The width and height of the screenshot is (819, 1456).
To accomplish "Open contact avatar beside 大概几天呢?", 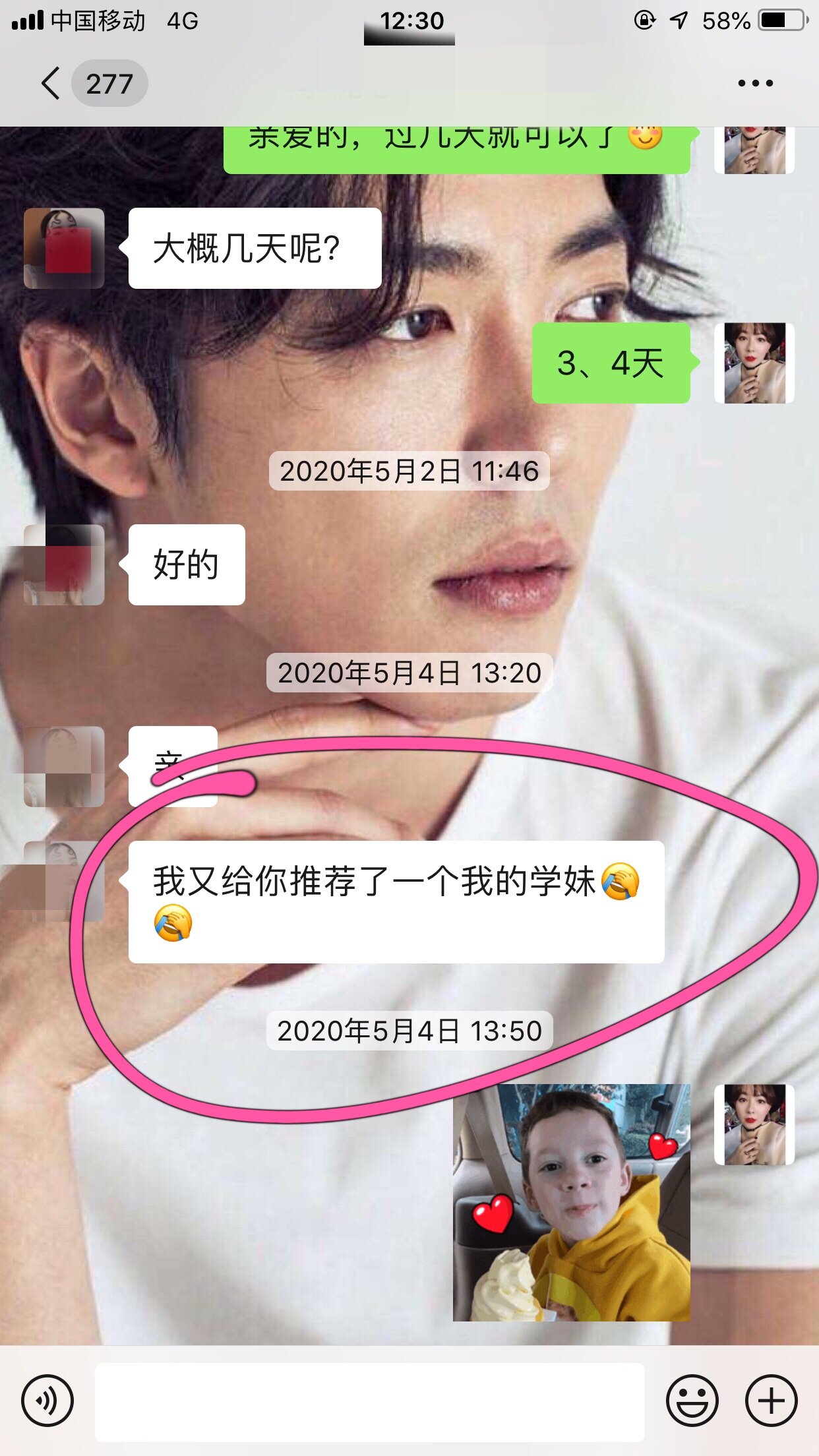I will point(64,249).
